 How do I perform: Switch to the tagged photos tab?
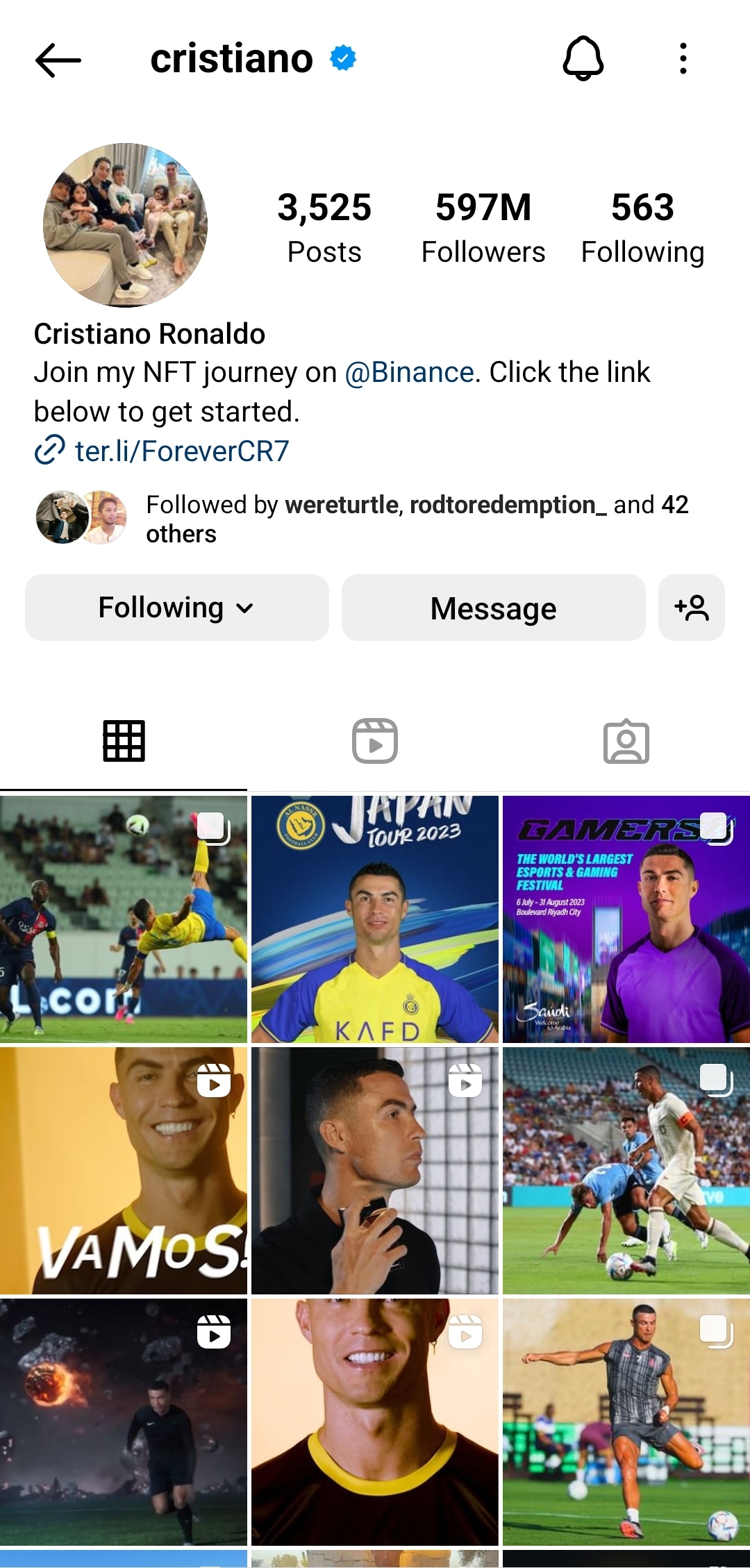(x=626, y=741)
